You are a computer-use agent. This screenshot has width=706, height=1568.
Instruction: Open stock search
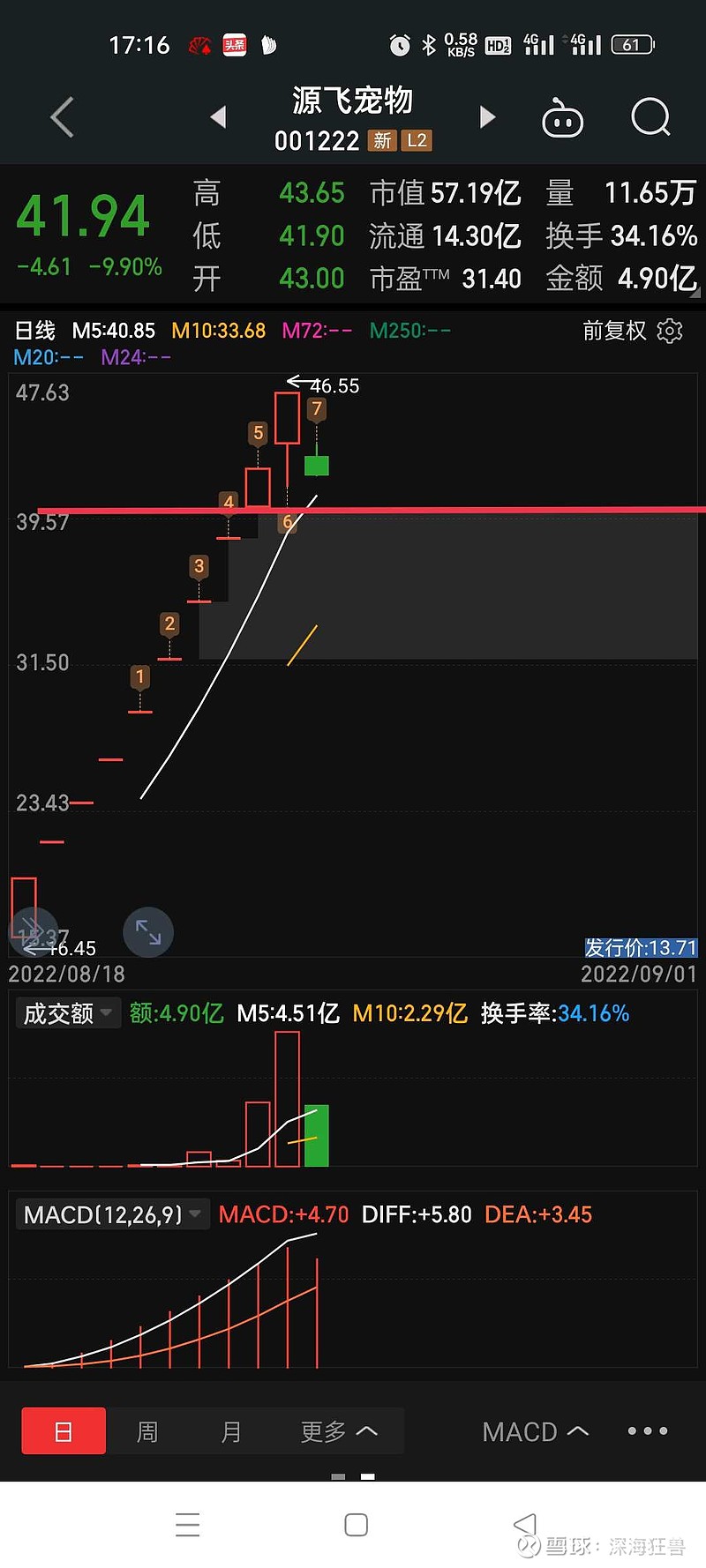pyautogui.click(x=651, y=117)
